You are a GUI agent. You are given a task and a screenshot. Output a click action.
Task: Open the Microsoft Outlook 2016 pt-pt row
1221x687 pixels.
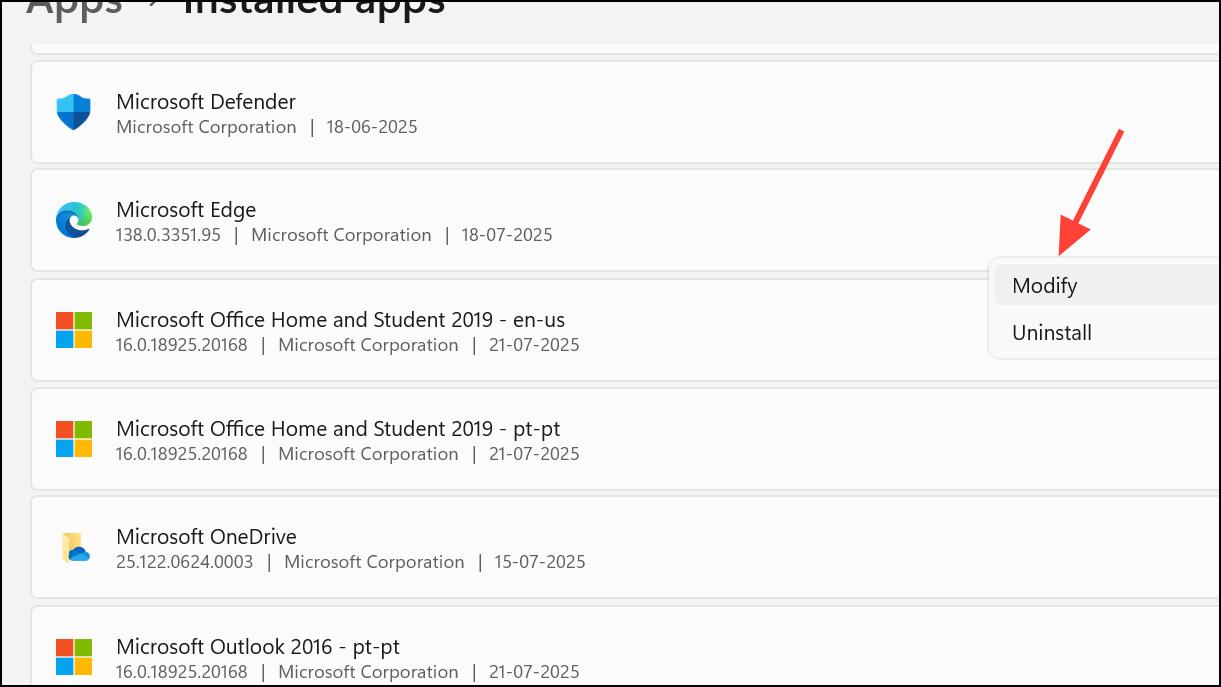click(258, 657)
